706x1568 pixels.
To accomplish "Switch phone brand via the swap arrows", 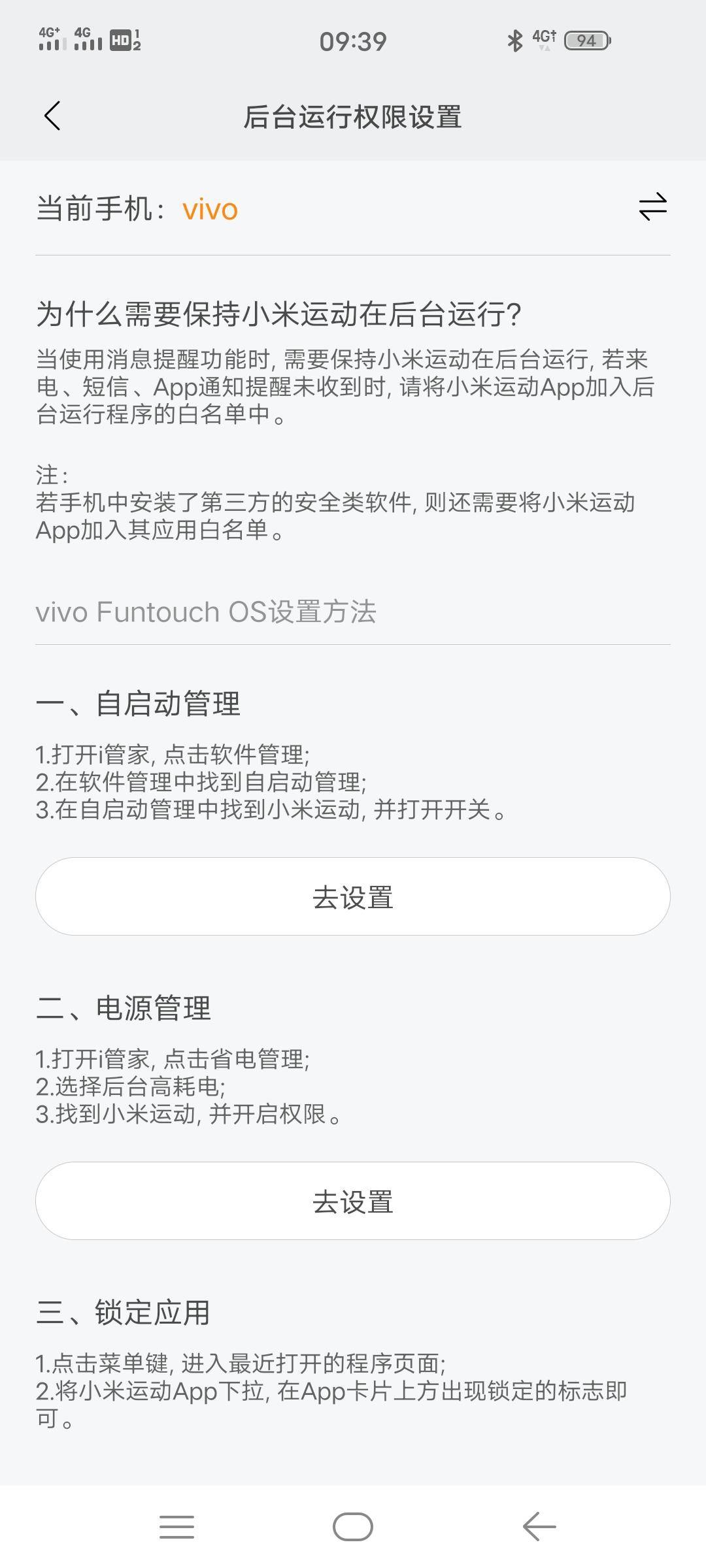I will tap(652, 207).
